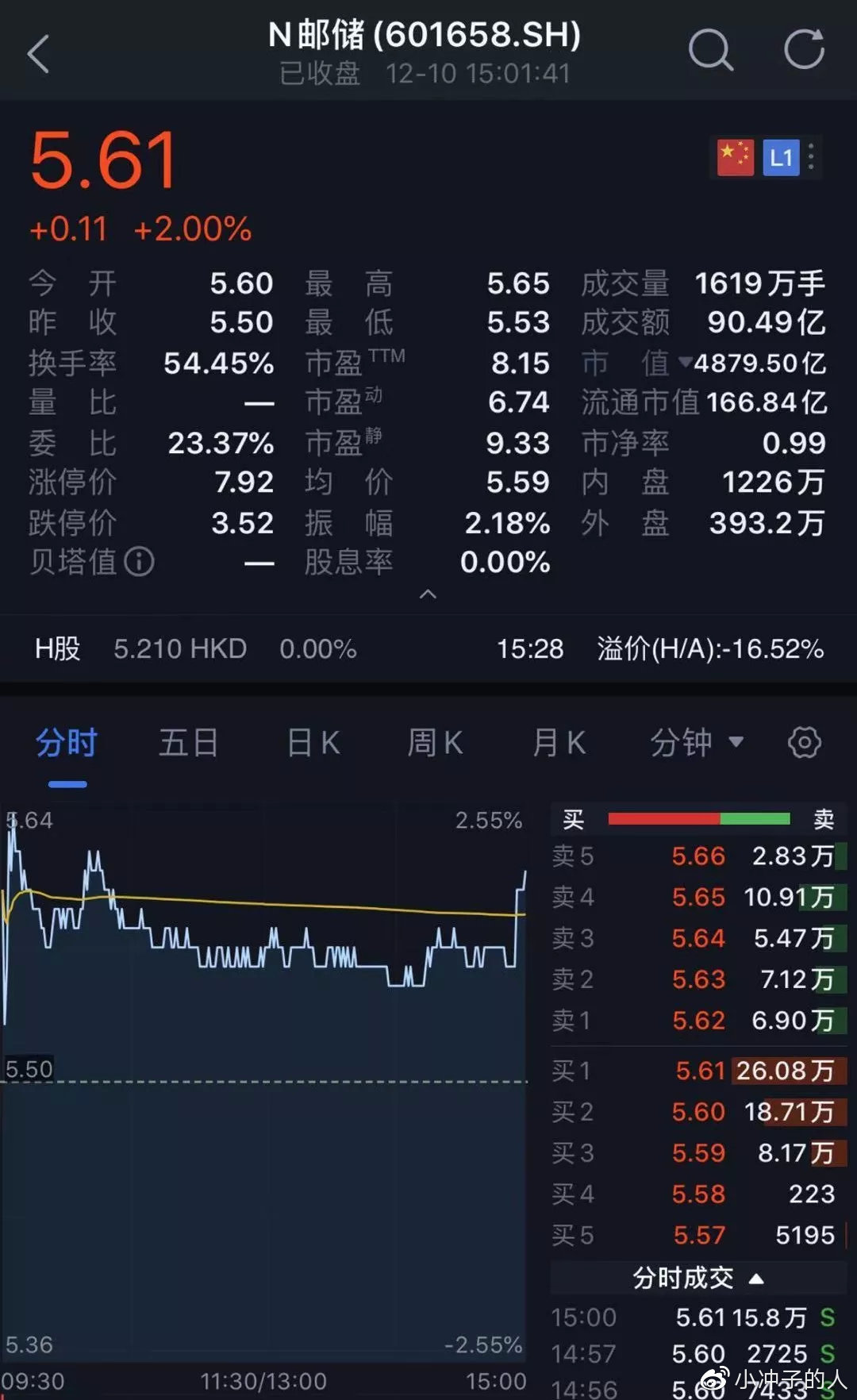Open stock search magnifier

coord(709,51)
